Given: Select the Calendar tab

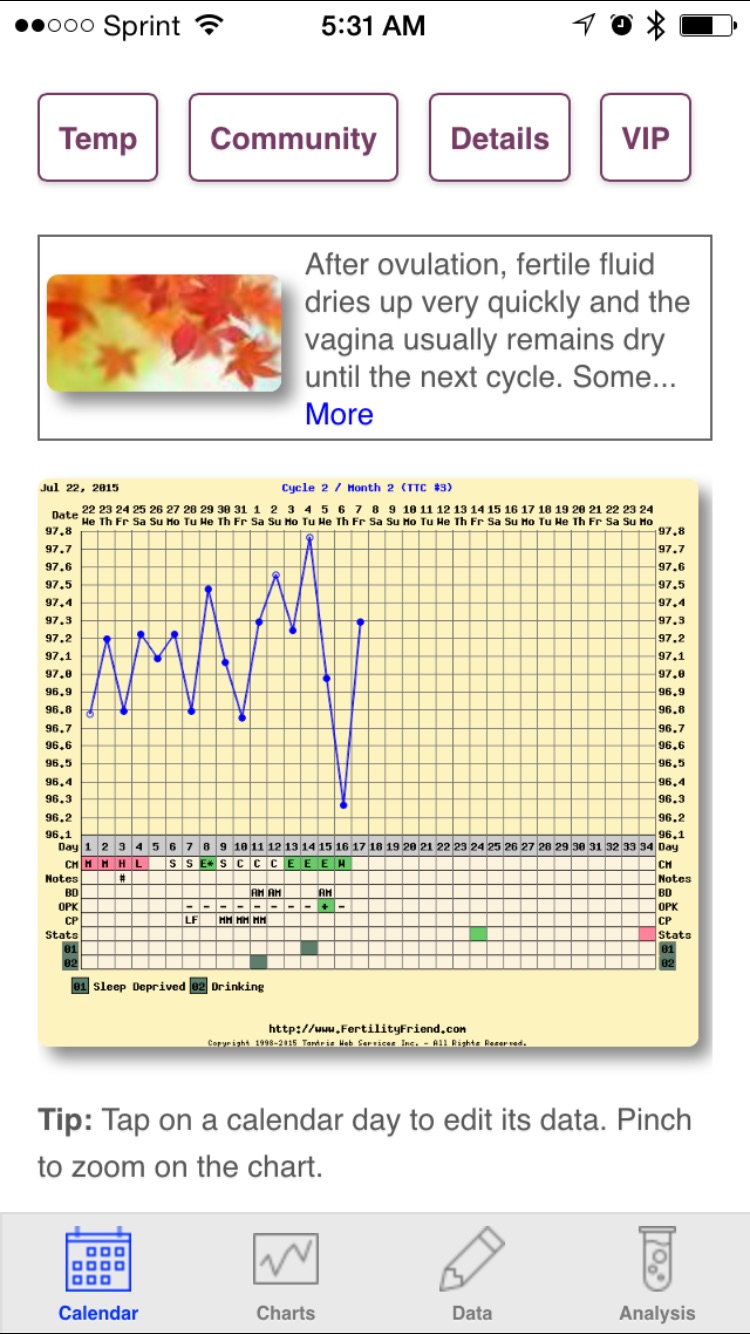Looking at the screenshot, I should point(98,1275).
